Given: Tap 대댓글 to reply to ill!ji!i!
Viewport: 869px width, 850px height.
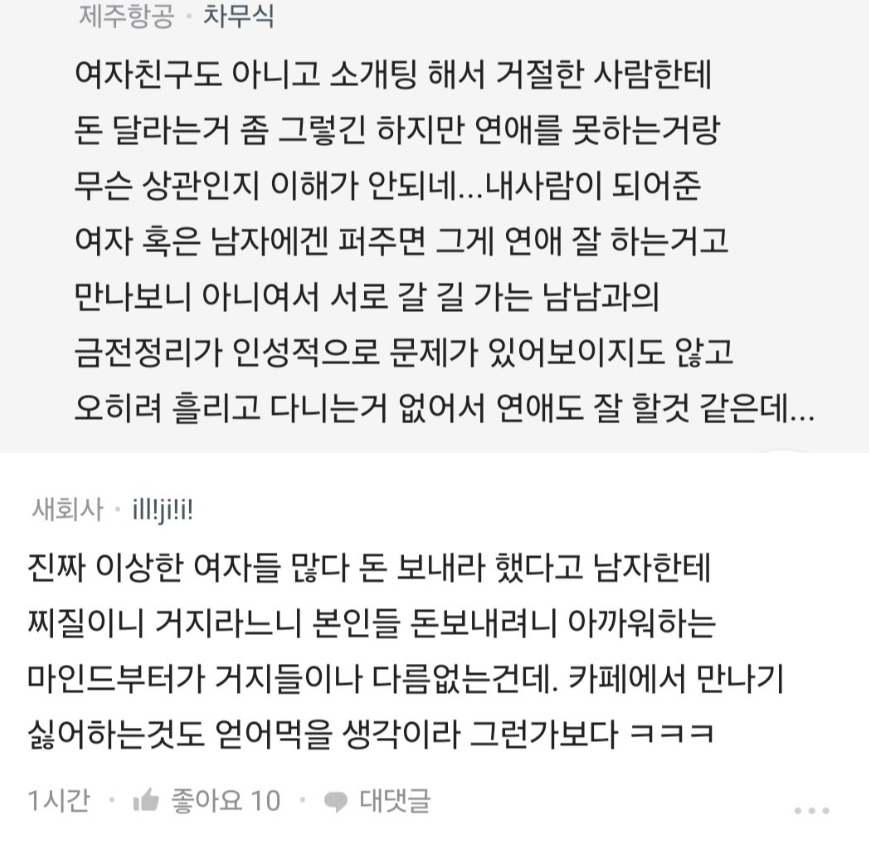Looking at the screenshot, I should pyautogui.click(x=379, y=800).
